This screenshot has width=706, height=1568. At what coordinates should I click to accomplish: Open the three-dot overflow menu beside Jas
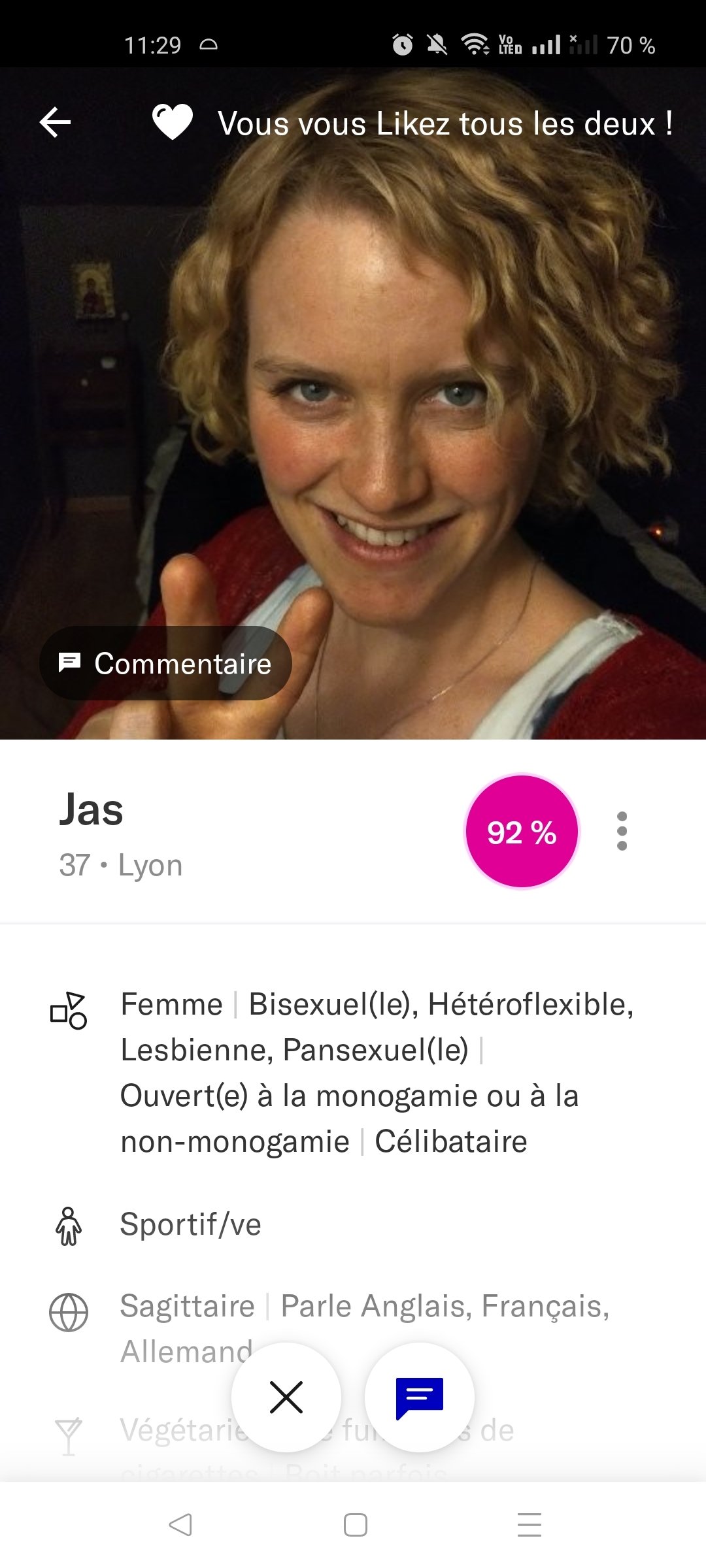point(622,831)
